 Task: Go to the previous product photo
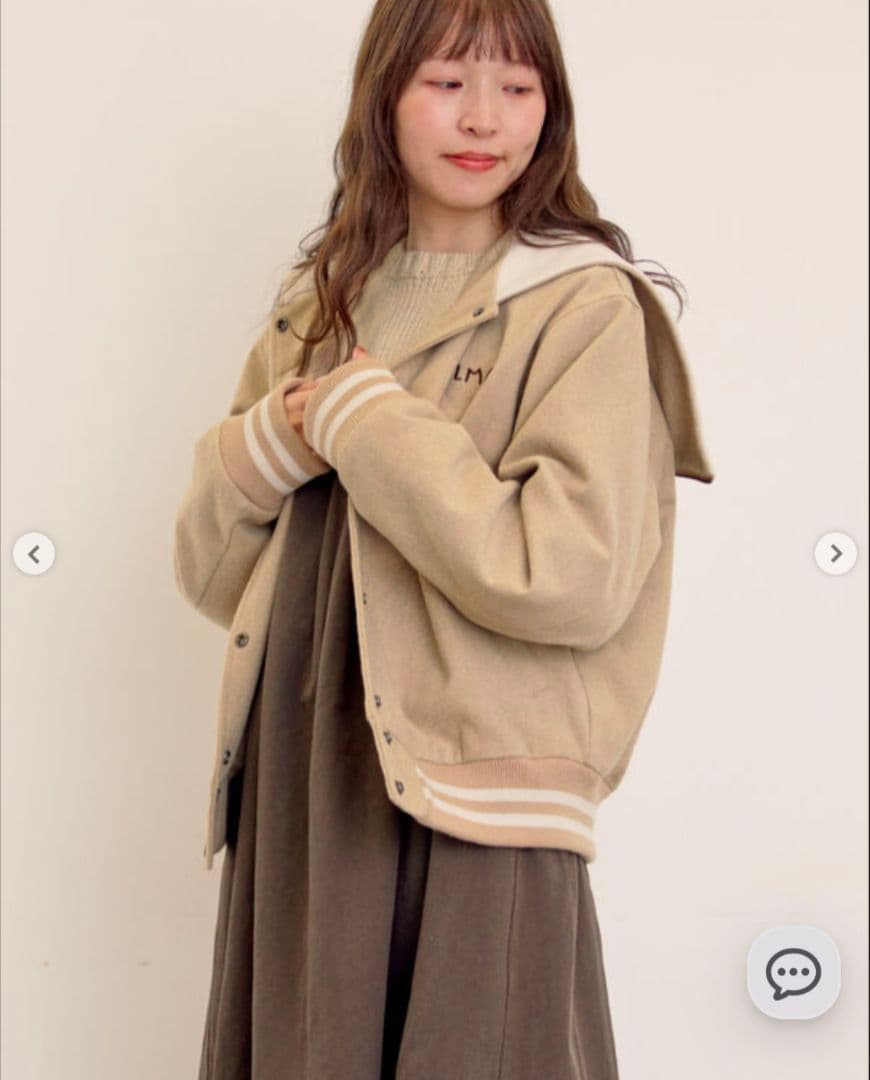click(x=34, y=554)
